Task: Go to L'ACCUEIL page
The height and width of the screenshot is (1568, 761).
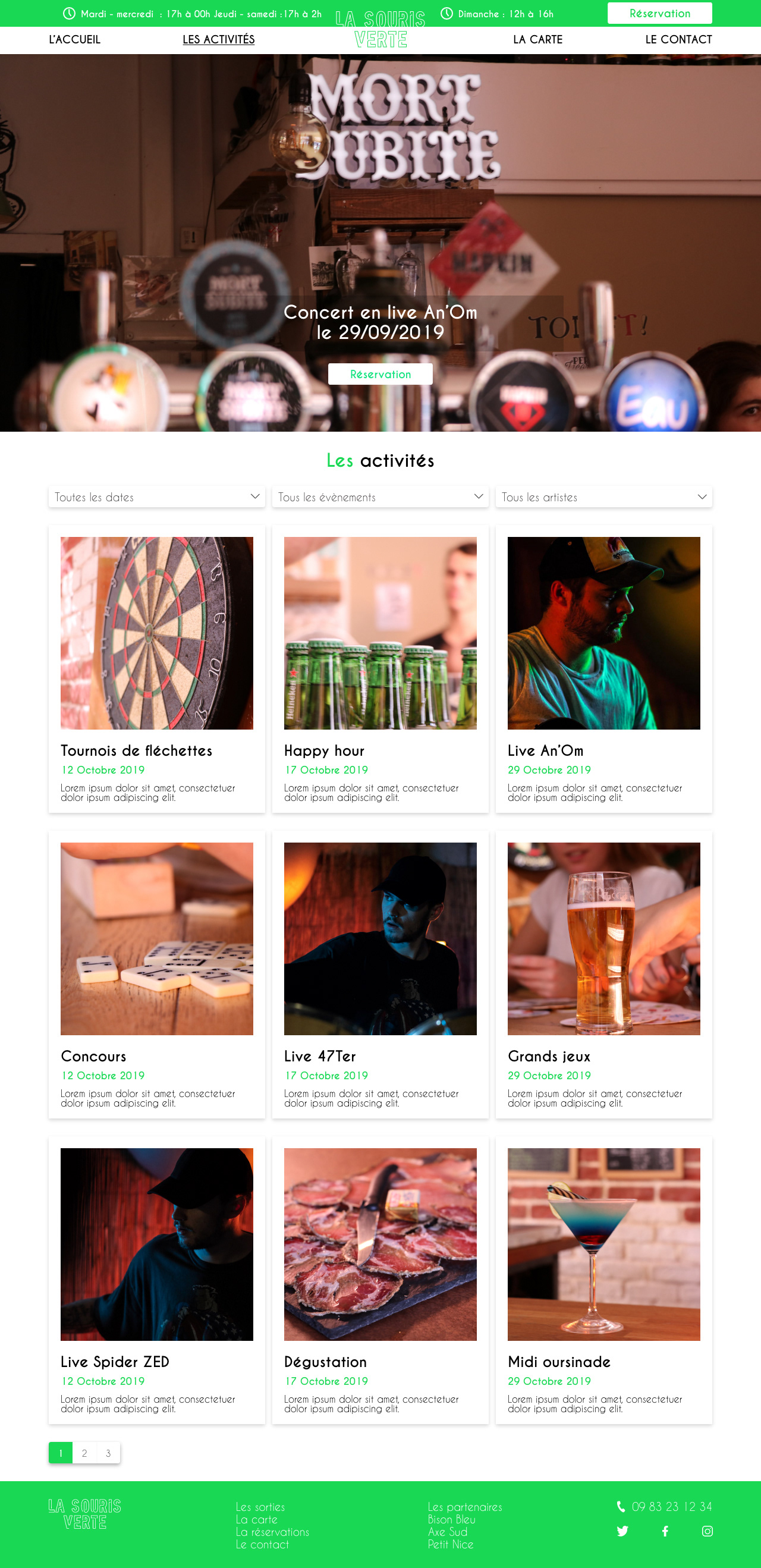Action: click(74, 40)
